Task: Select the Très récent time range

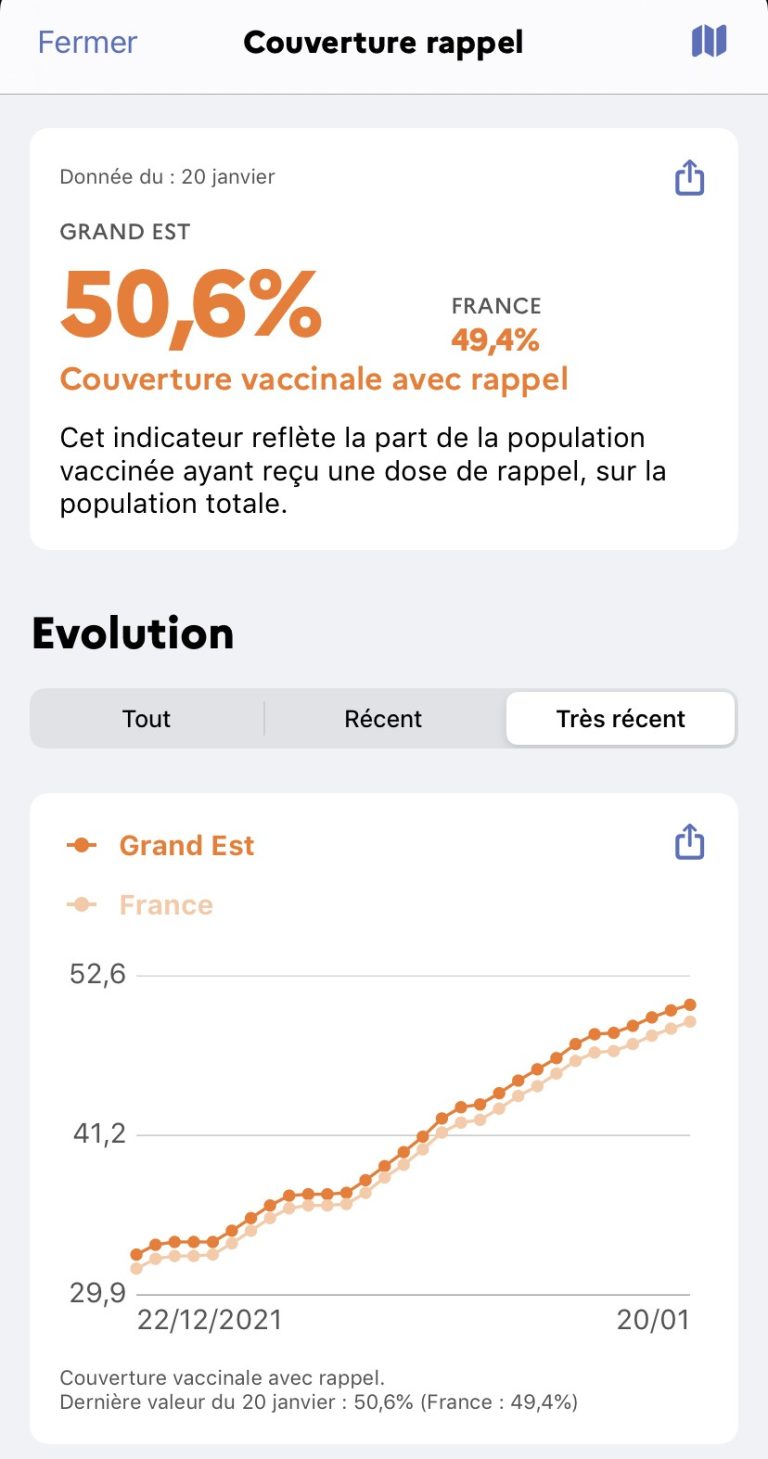Action: click(x=621, y=719)
